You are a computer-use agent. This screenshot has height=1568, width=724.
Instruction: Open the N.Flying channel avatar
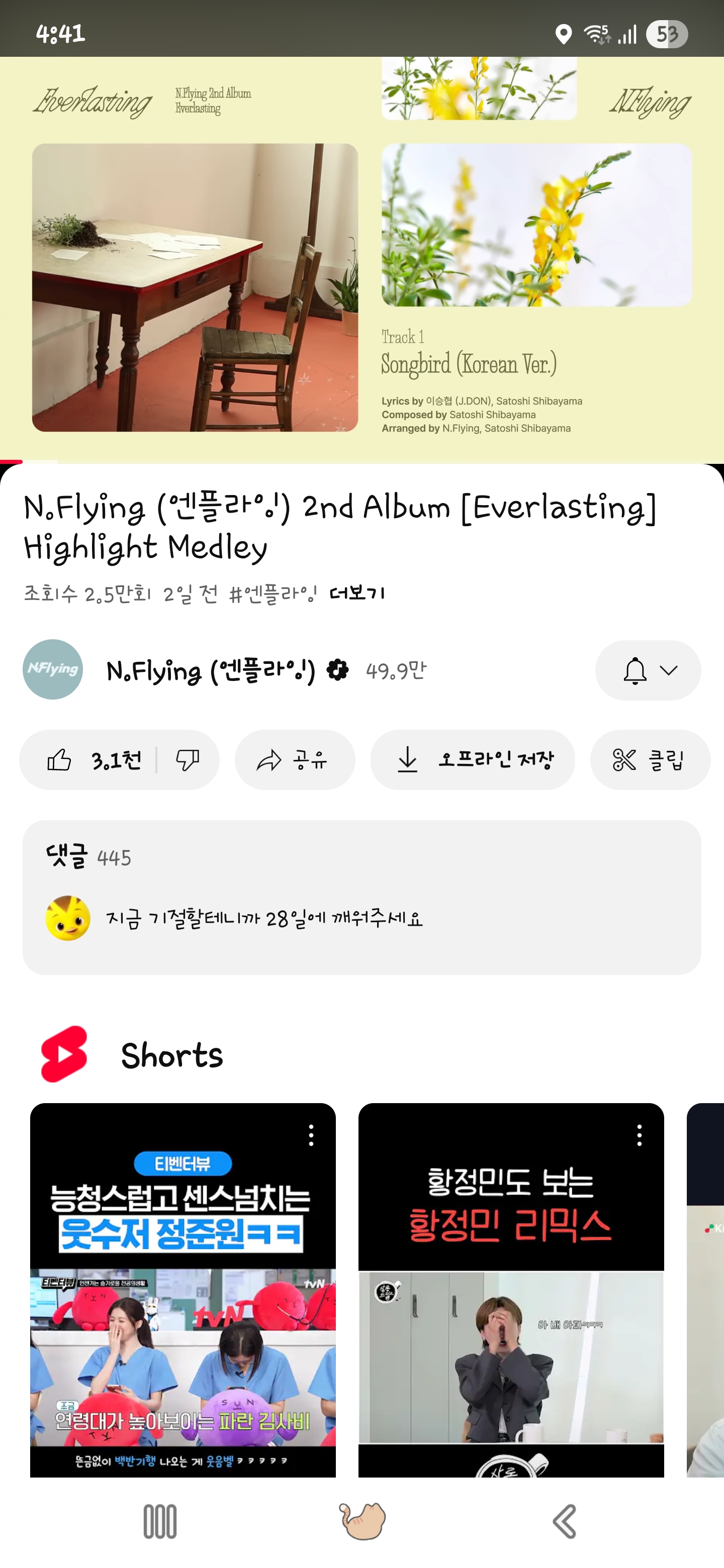[53, 669]
